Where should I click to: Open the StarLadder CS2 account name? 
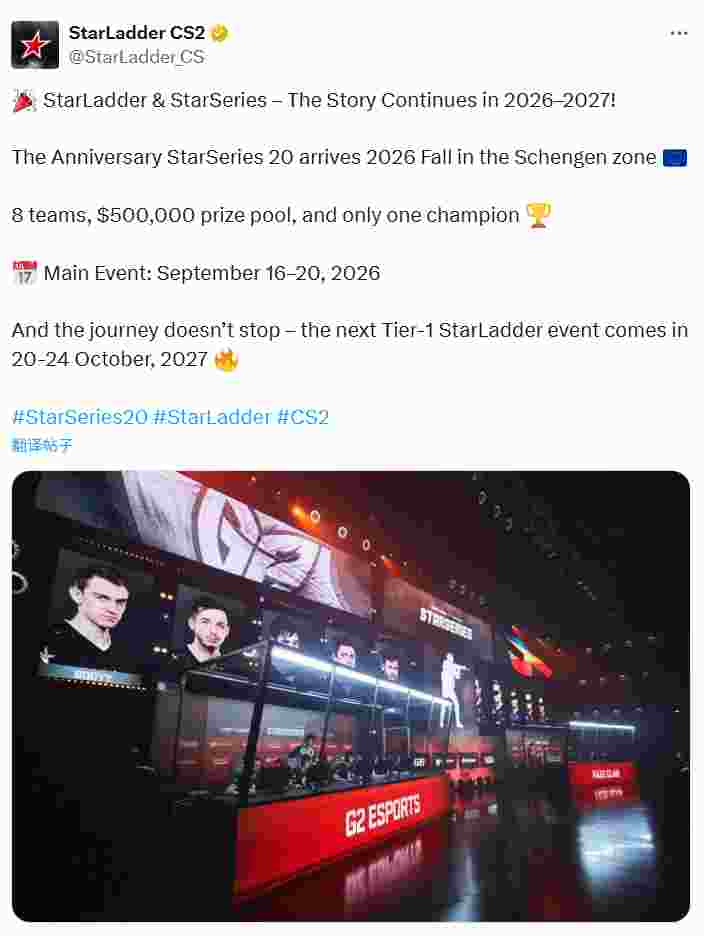coord(136,32)
